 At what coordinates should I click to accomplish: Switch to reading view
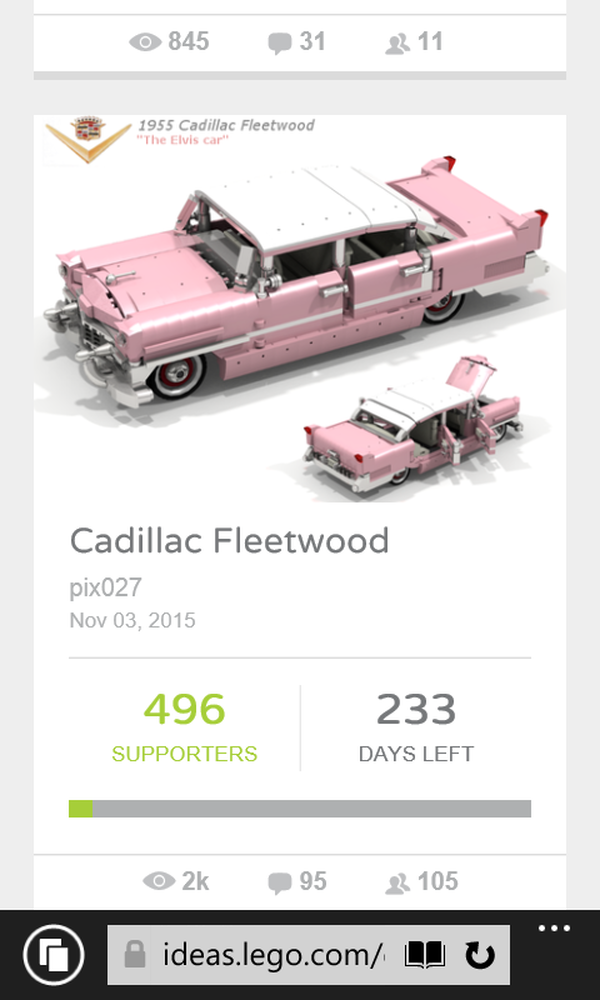424,956
